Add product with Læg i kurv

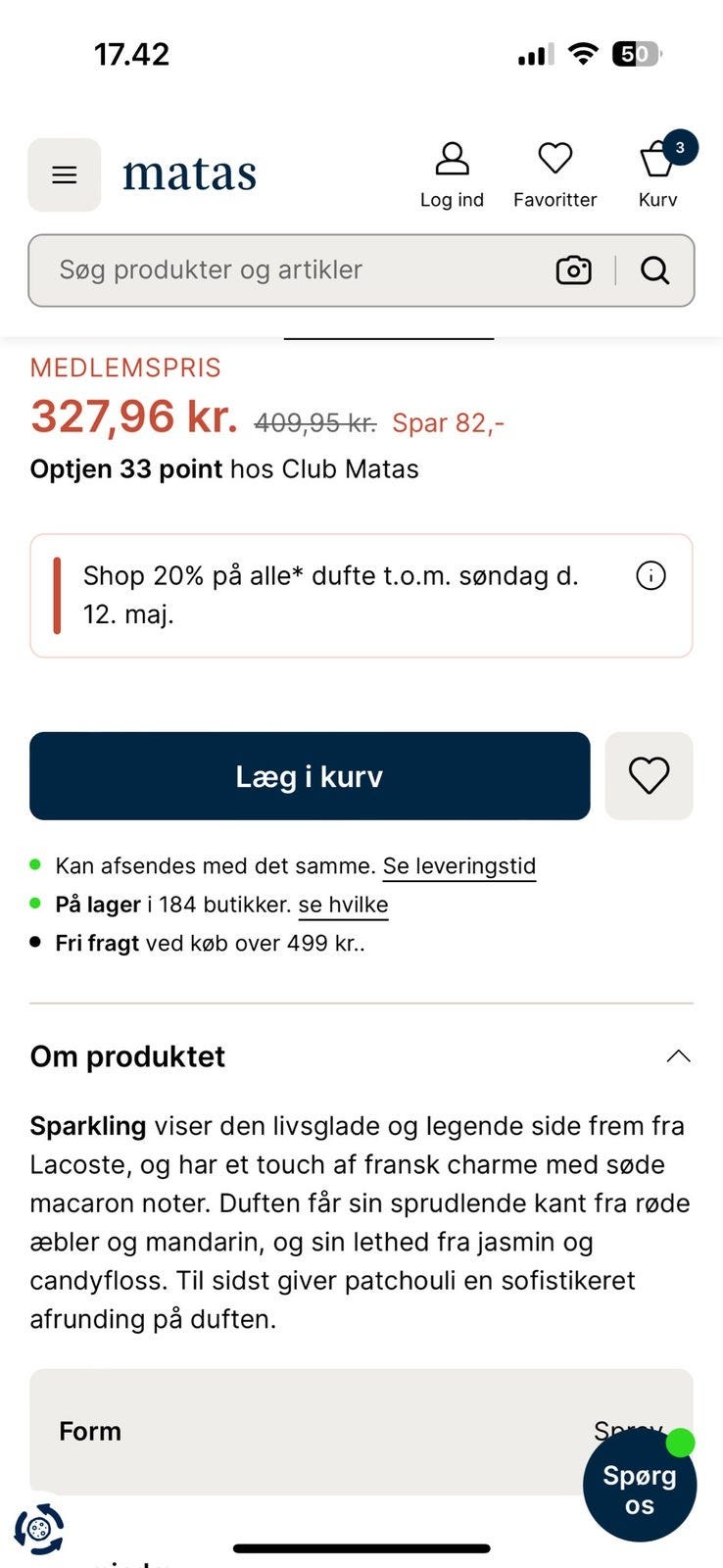click(310, 776)
